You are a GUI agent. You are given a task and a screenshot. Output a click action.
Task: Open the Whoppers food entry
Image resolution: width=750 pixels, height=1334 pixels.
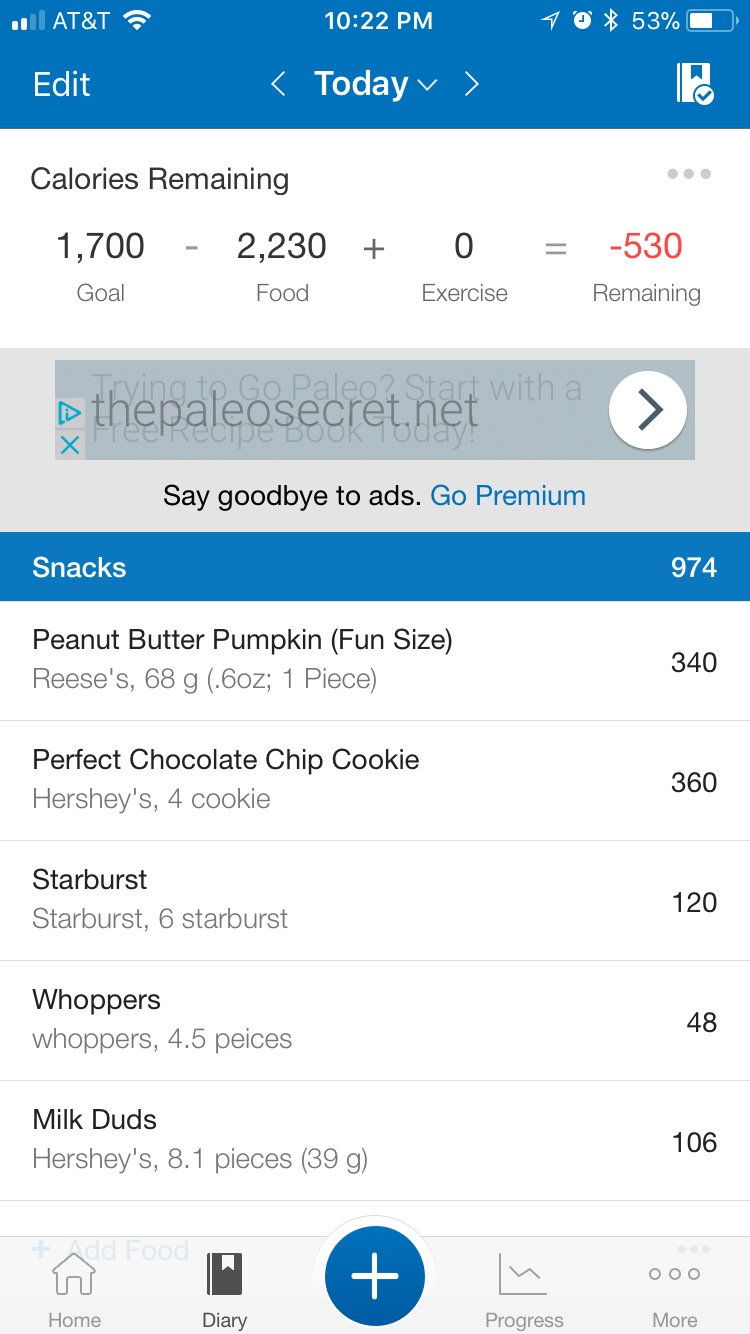375,1021
